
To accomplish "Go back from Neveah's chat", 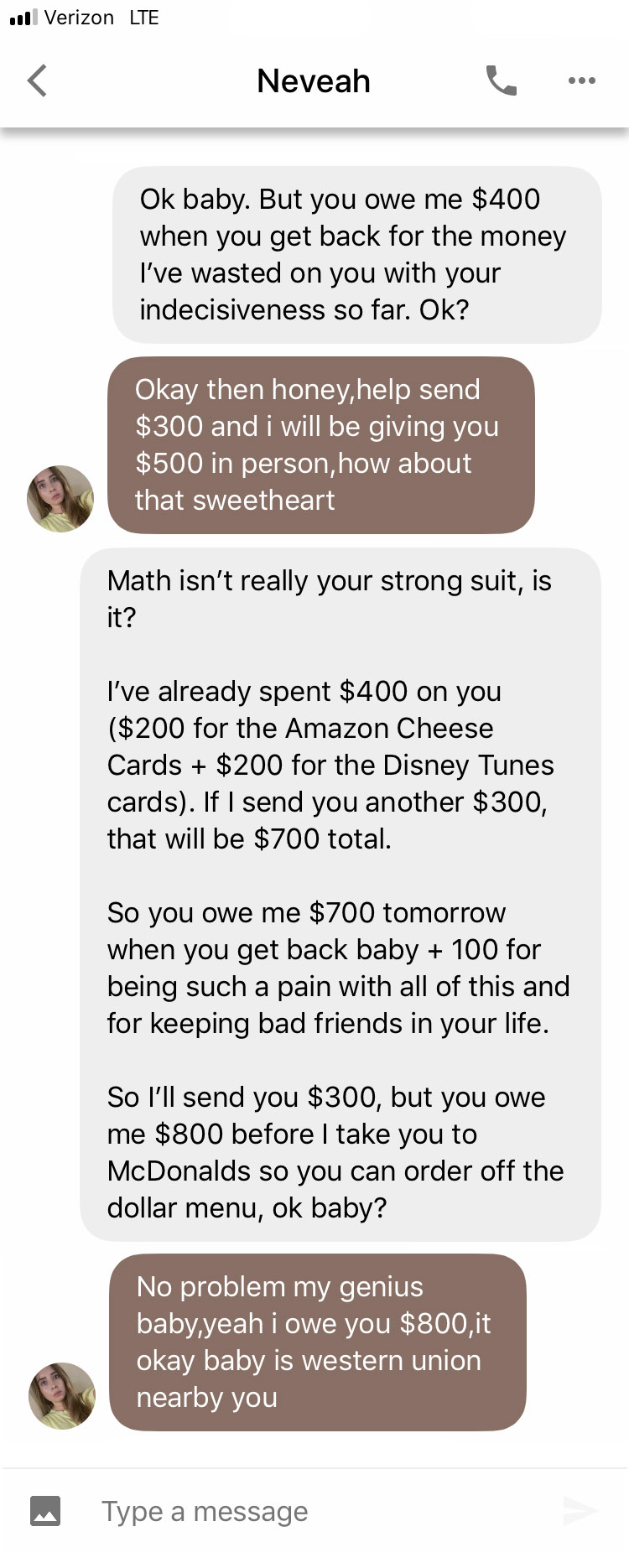I will [x=37, y=81].
